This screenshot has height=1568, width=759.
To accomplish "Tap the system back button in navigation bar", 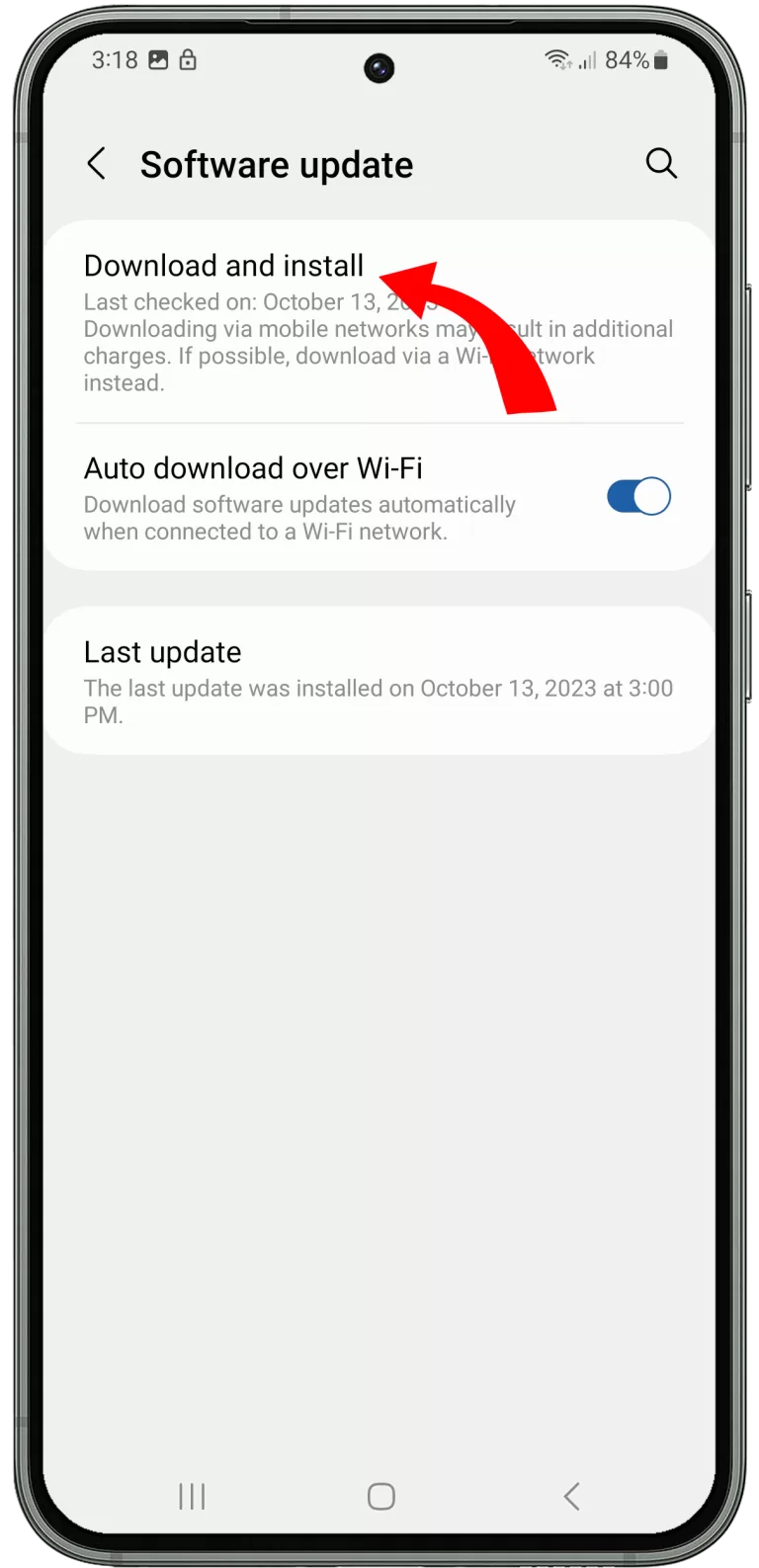I will [571, 1496].
